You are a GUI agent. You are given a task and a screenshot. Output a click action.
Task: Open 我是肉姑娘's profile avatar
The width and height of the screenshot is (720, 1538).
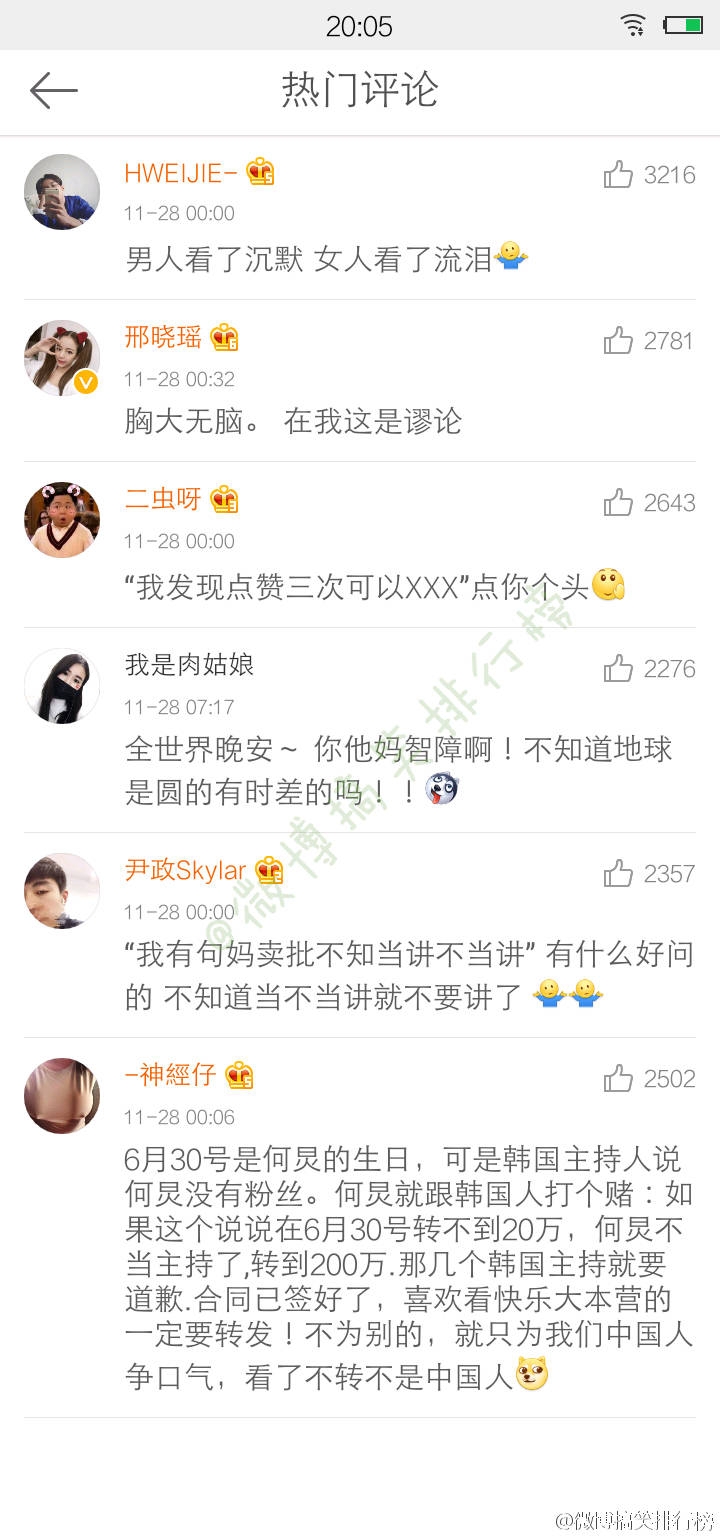pyautogui.click(x=62, y=686)
